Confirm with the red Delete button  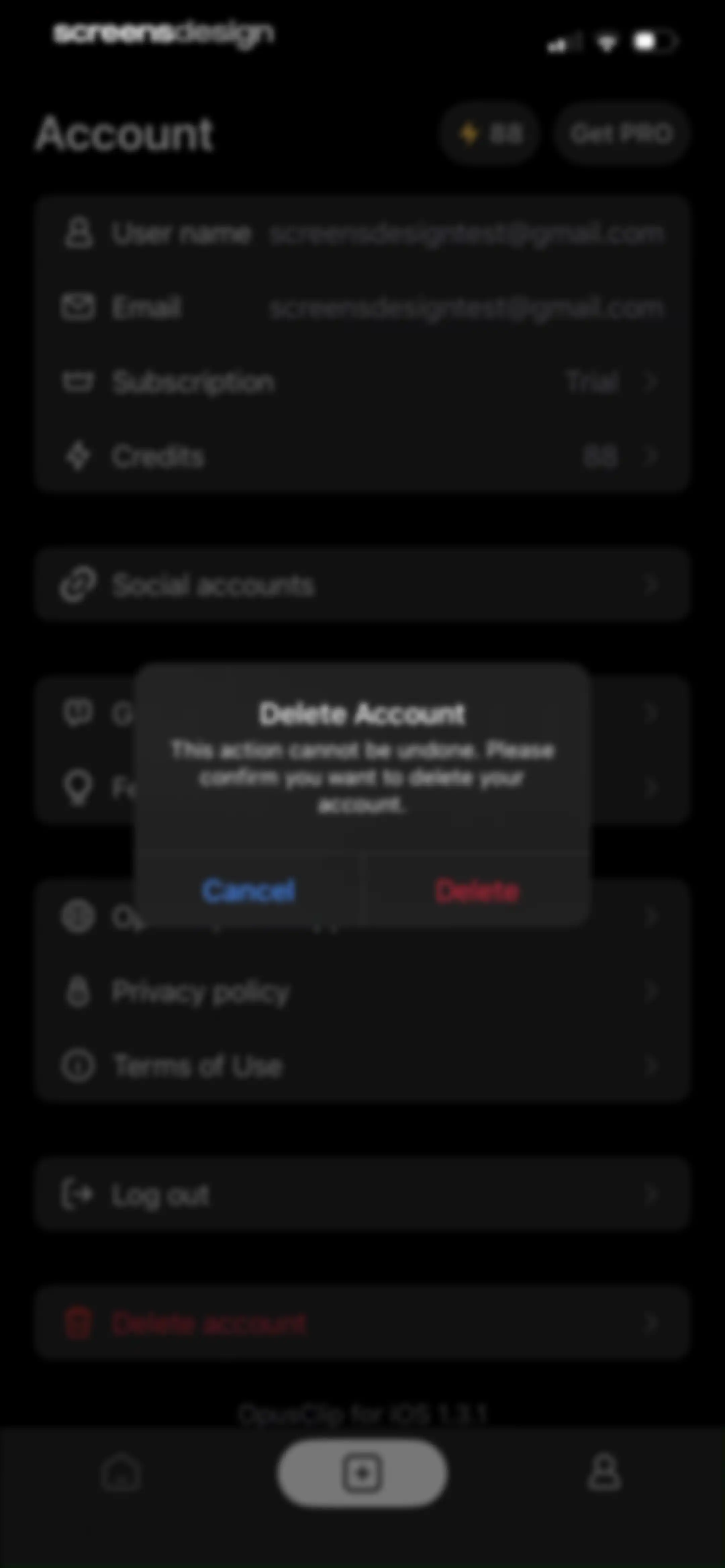click(x=477, y=890)
